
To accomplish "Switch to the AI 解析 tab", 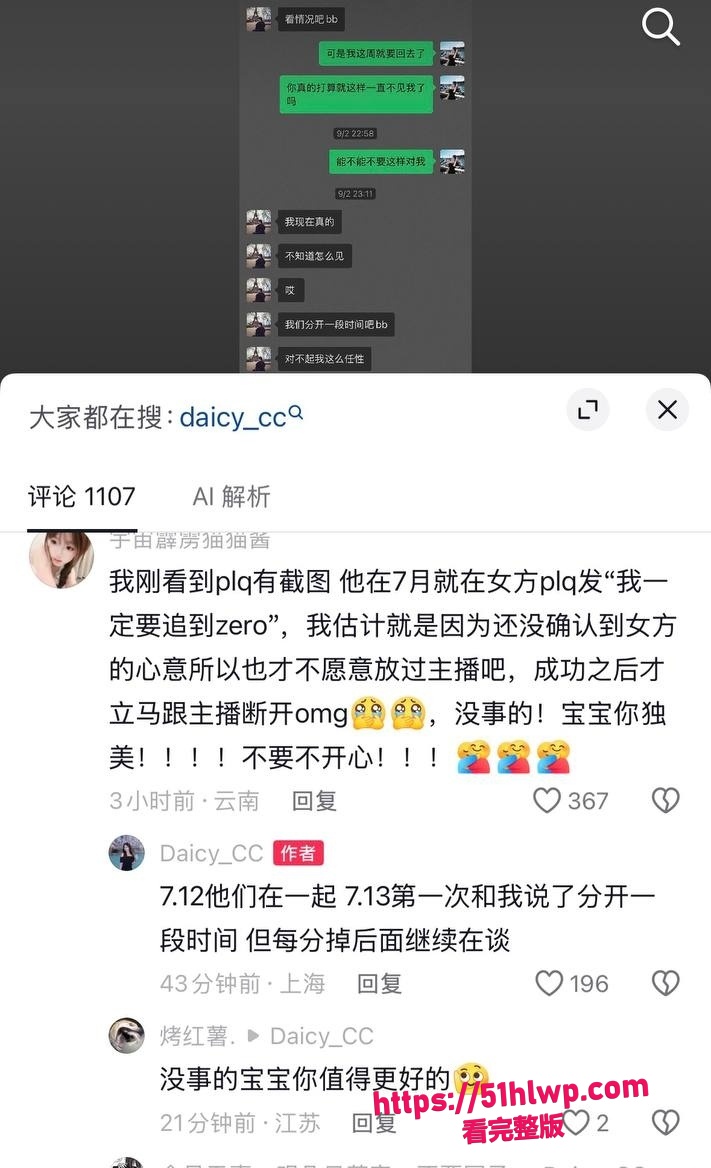I will point(231,496).
